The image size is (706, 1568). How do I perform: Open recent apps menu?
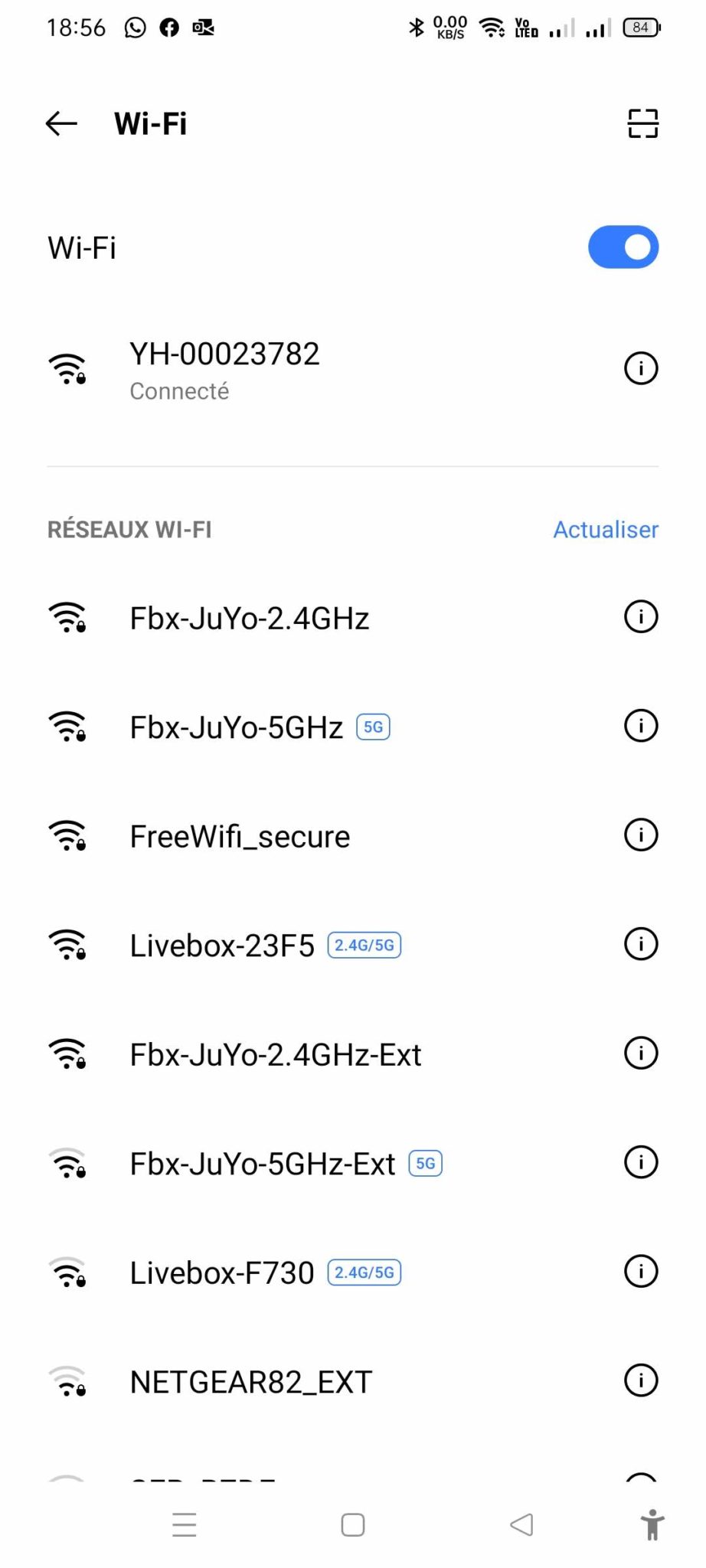(x=185, y=1524)
